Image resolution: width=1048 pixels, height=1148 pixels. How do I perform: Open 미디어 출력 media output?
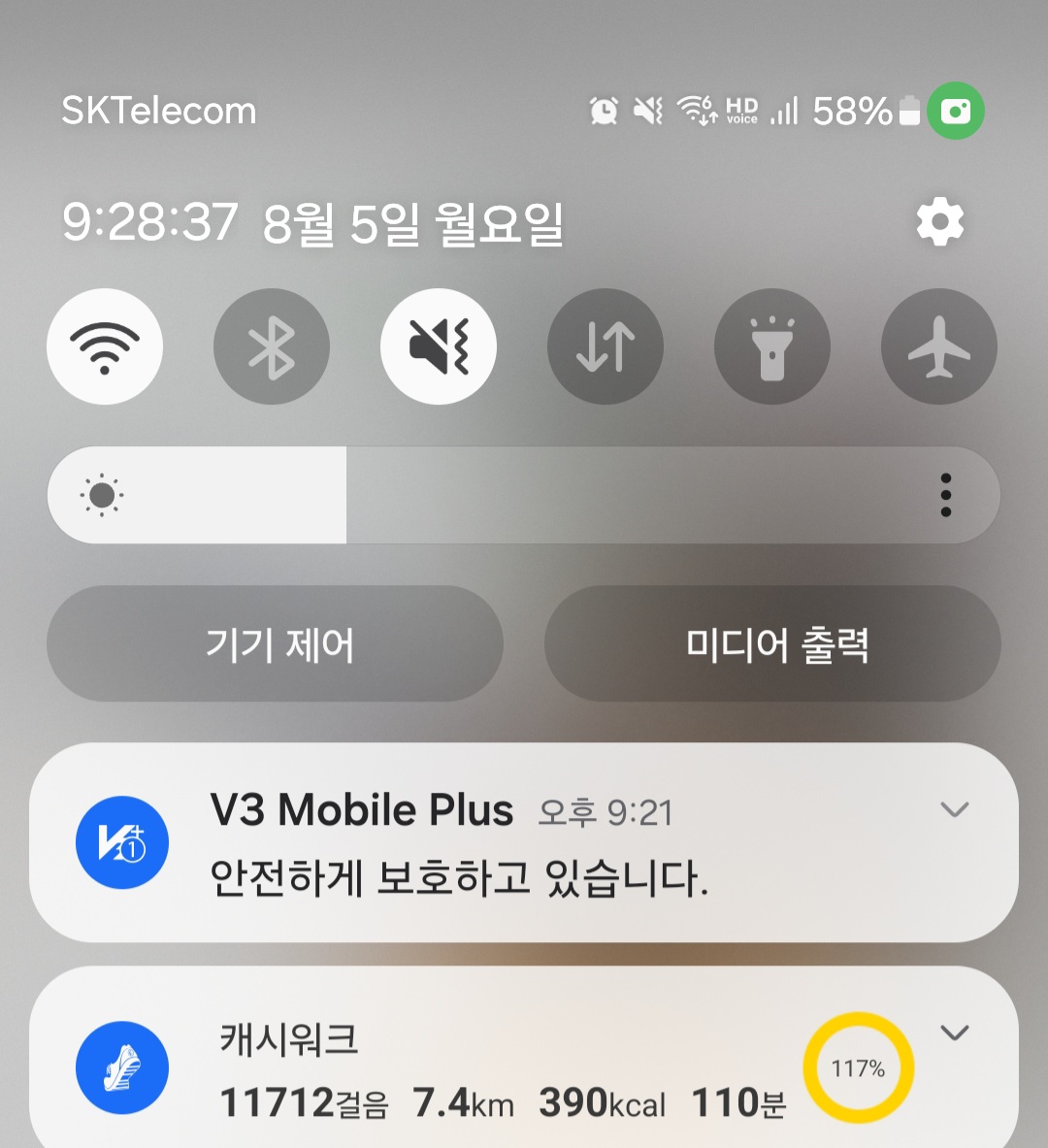click(772, 644)
